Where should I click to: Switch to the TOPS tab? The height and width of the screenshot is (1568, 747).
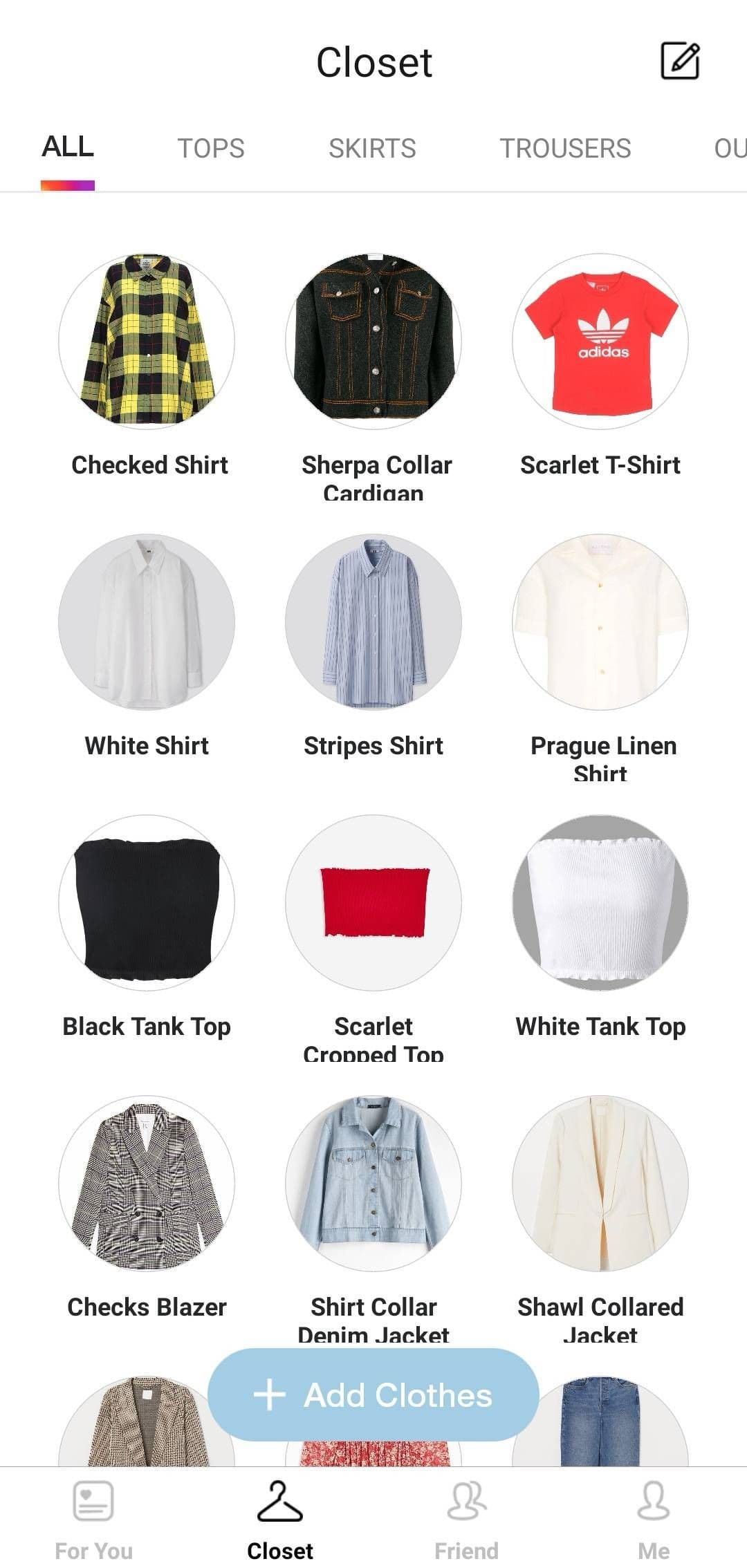pos(211,148)
